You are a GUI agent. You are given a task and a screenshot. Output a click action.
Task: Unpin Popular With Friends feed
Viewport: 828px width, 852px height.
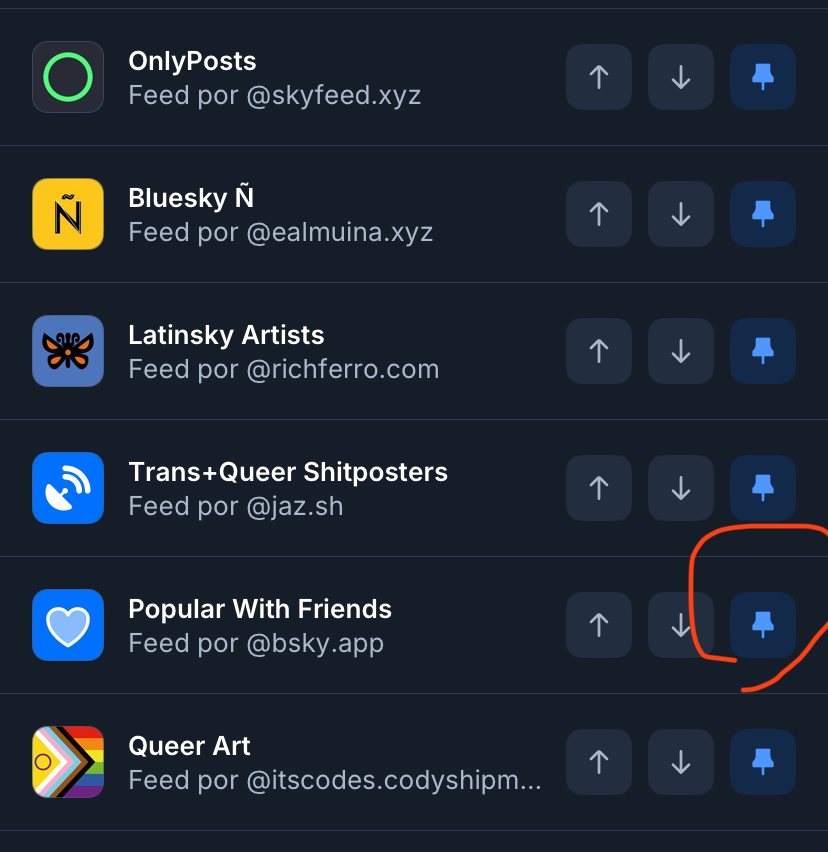[x=763, y=625]
